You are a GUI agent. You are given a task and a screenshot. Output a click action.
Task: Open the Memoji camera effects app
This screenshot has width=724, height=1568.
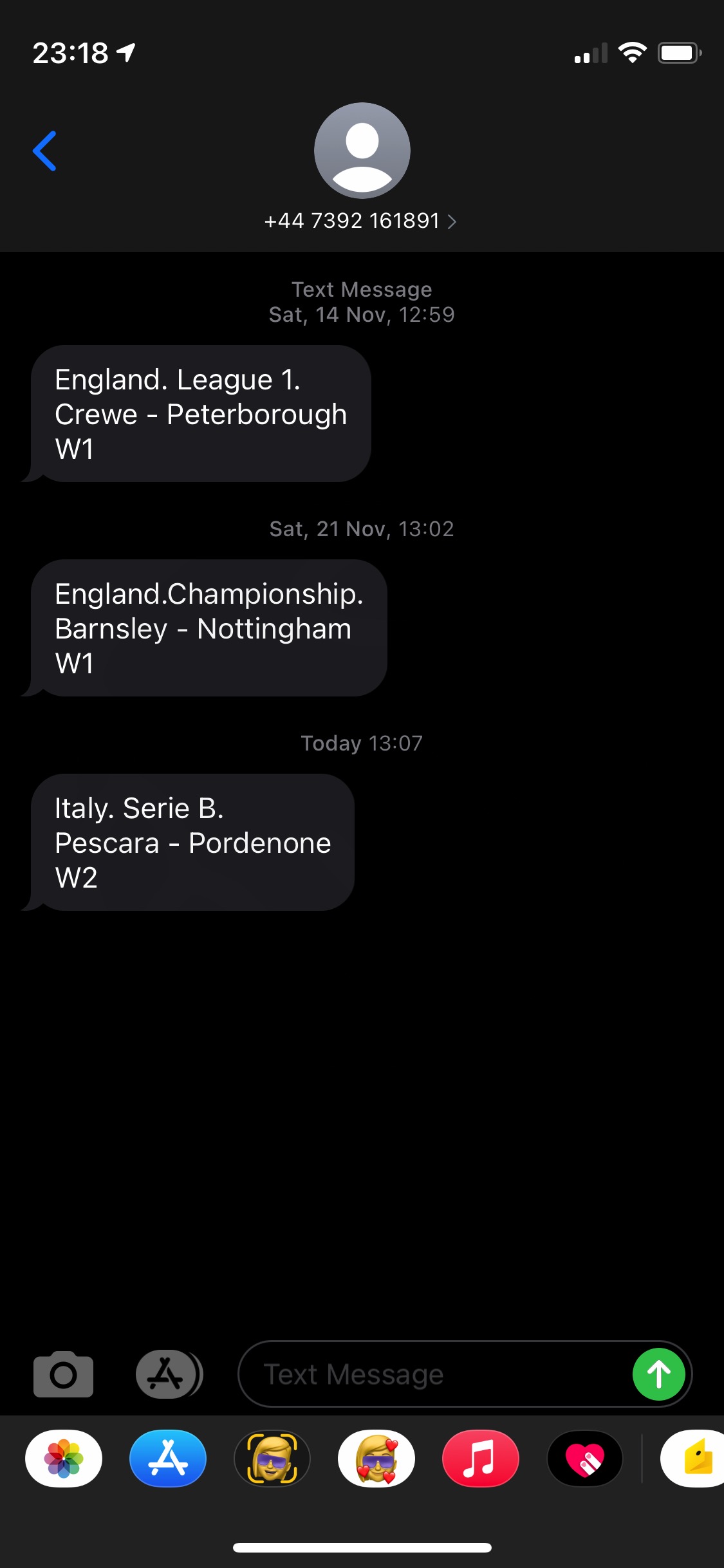coord(272,1459)
